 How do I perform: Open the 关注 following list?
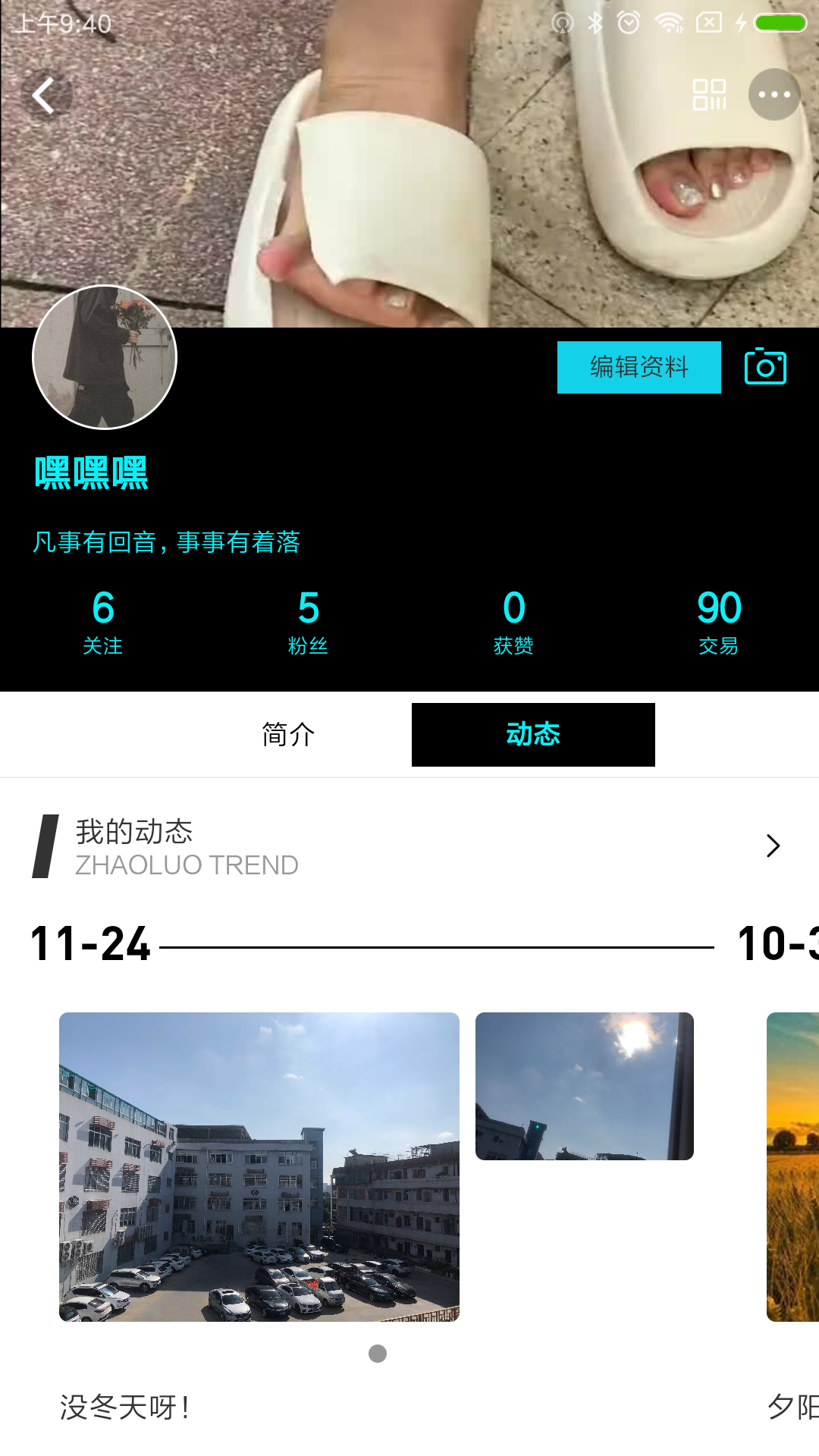pyautogui.click(x=103, y=622)
